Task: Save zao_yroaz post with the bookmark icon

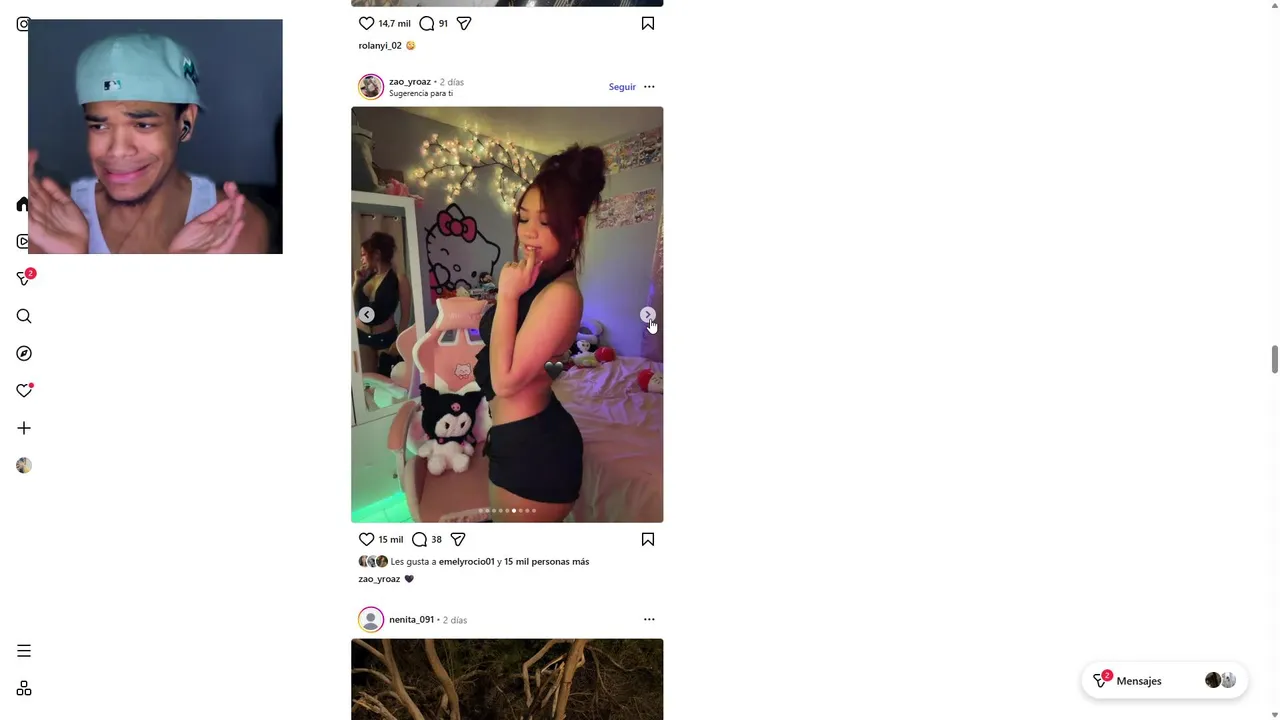Action: [x=648, y=539]
